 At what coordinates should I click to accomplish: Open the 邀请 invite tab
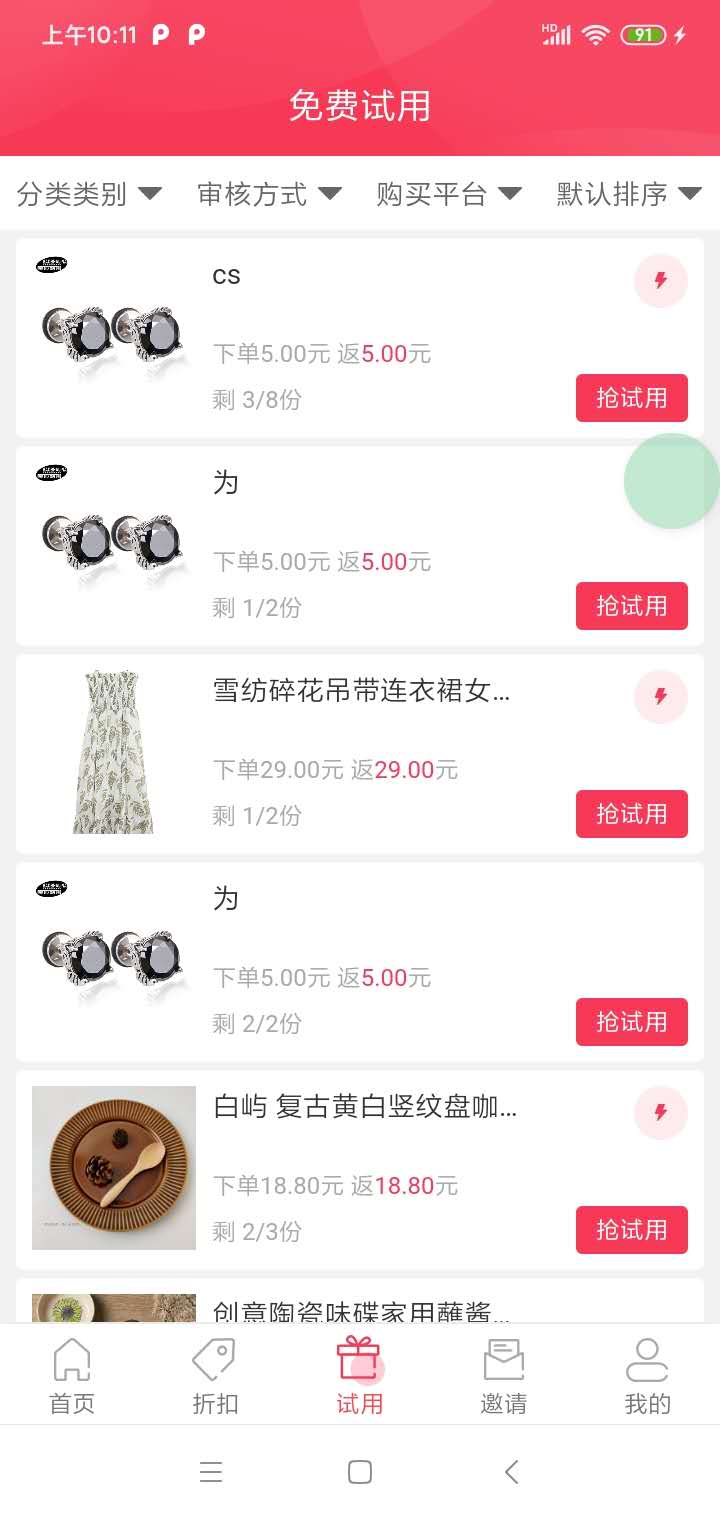[x=503, y=1376]
